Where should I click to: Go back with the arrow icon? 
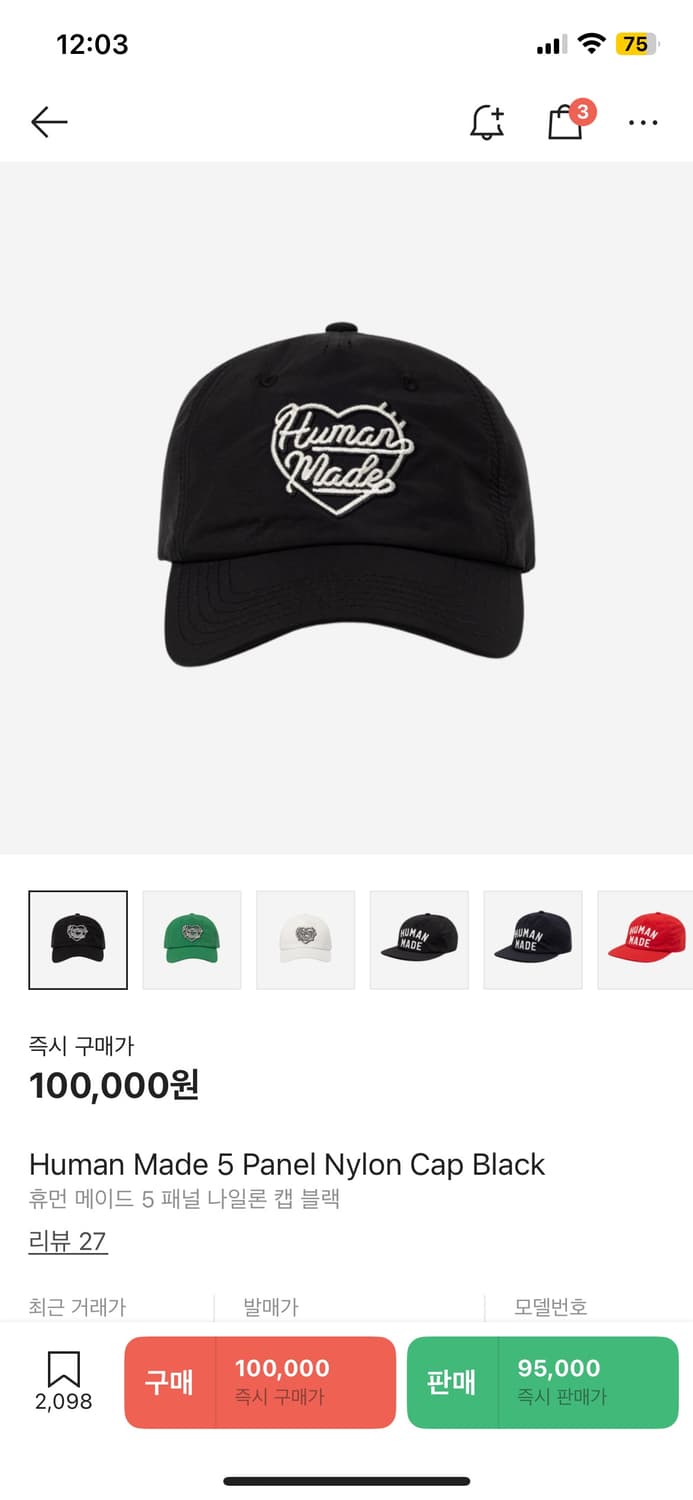(49, 122)
